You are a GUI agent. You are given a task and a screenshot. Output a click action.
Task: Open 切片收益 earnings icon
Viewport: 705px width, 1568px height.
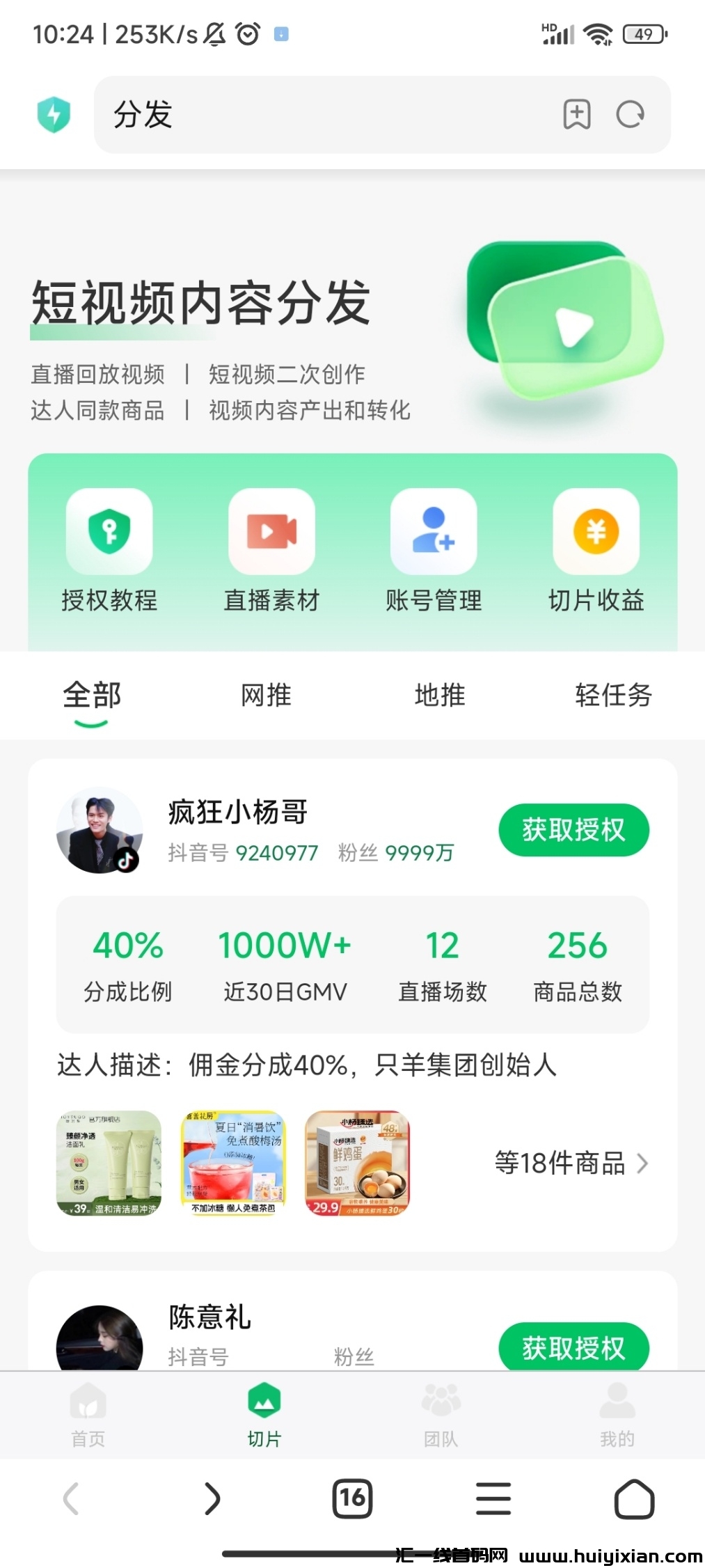click(596, 531)
